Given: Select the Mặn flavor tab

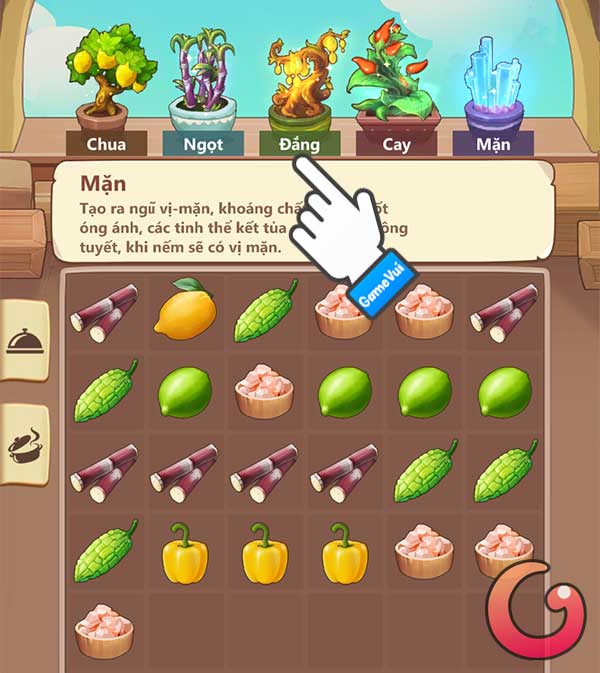Looking at the screenshot, I should [492, 144].
